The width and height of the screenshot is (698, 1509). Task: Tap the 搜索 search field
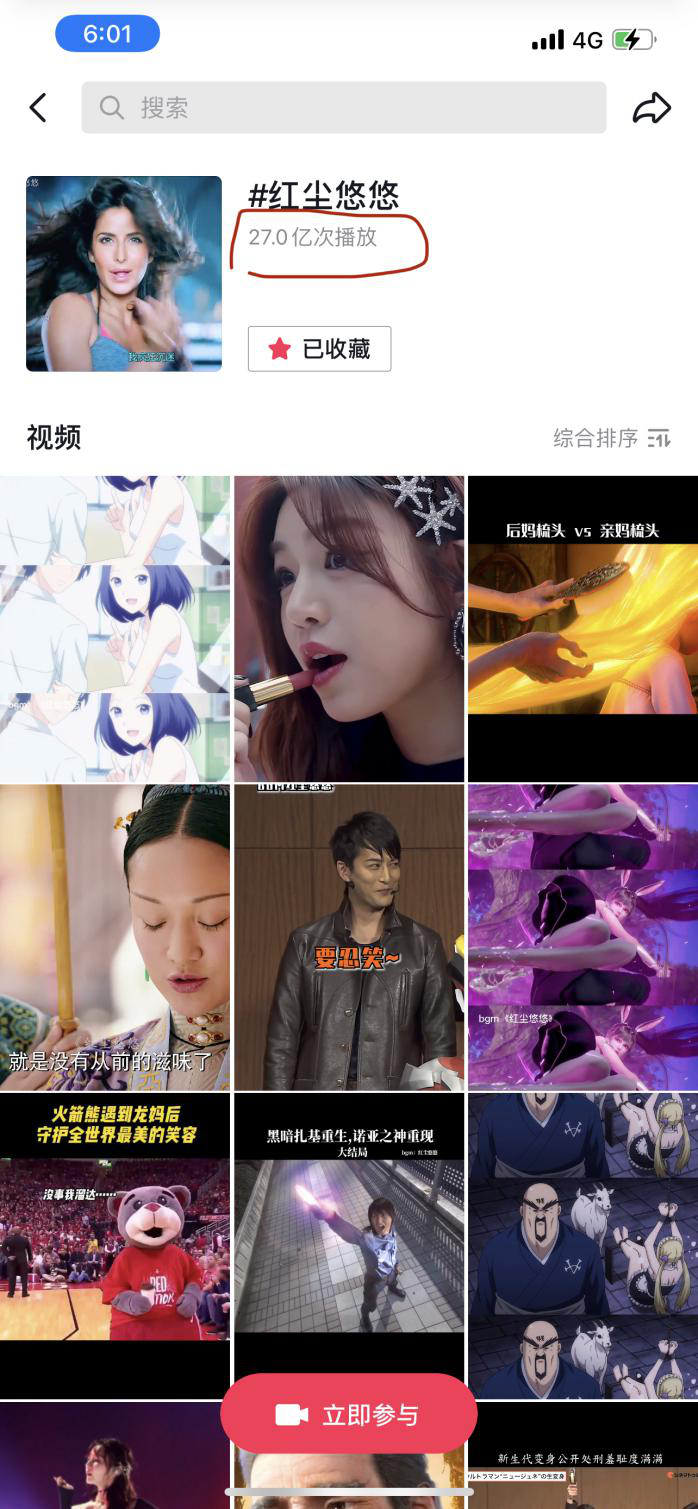pyautogui.click(x=343, y=108)
